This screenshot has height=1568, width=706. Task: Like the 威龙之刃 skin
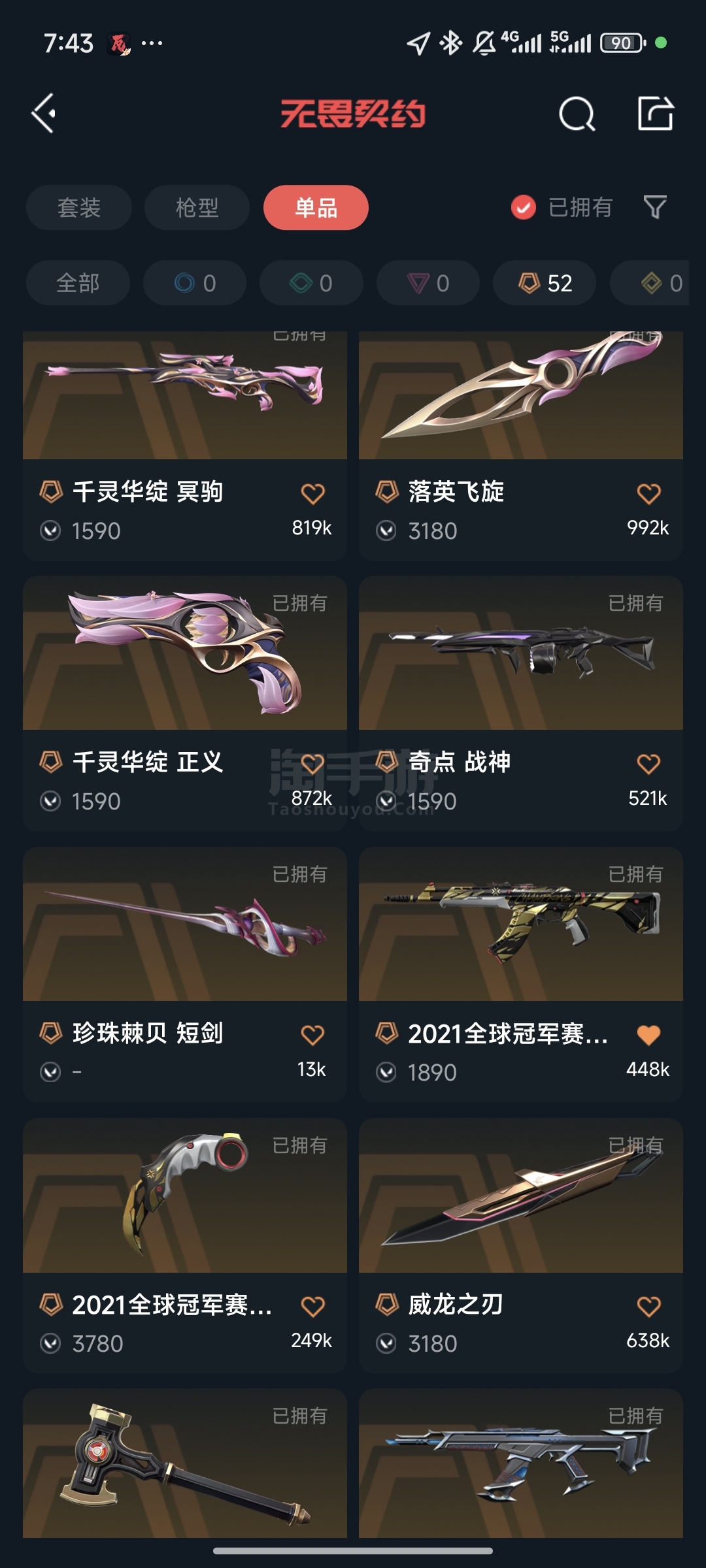(648, 1306)
